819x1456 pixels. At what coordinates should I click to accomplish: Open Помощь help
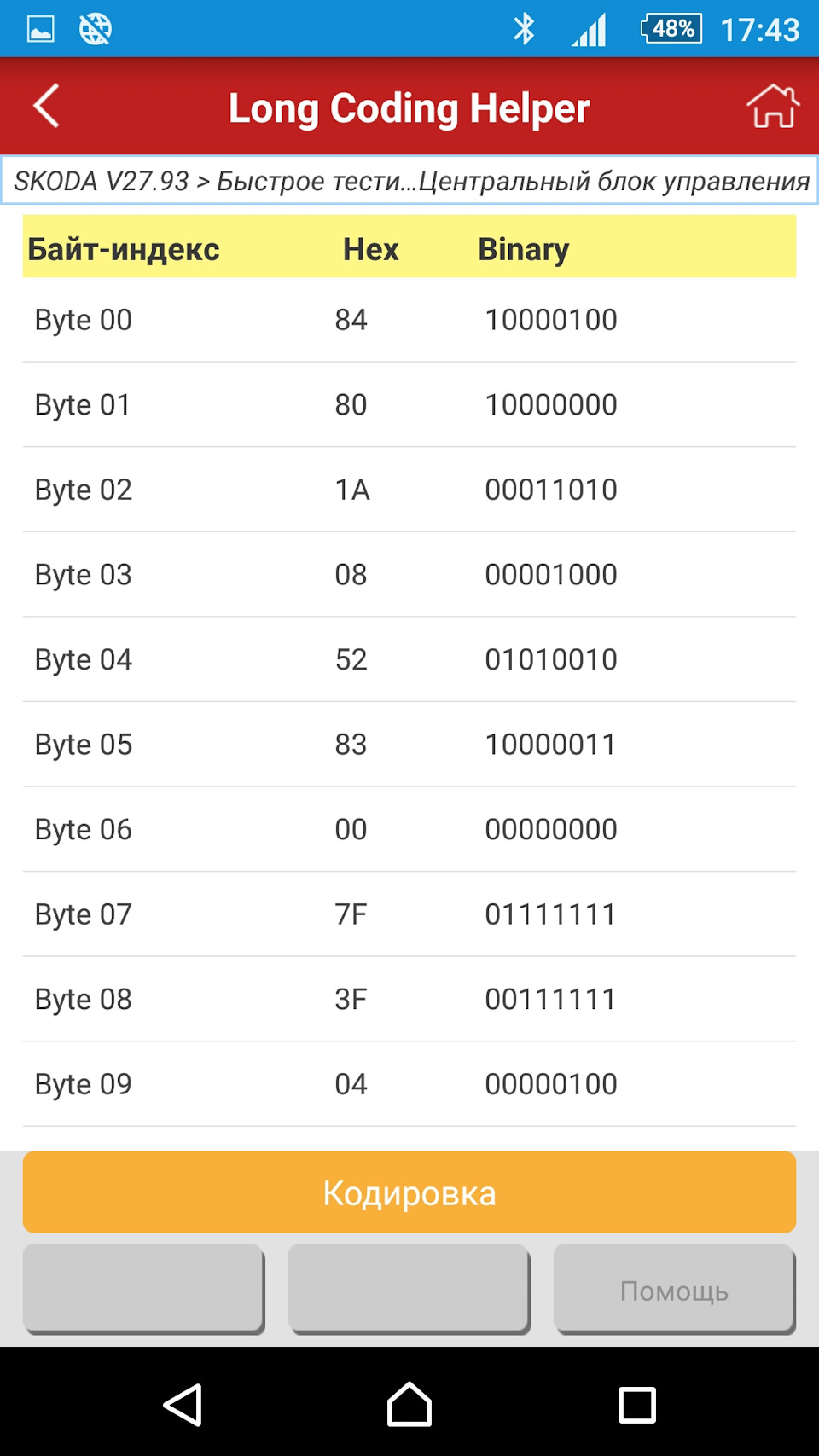click(674, 1290)
